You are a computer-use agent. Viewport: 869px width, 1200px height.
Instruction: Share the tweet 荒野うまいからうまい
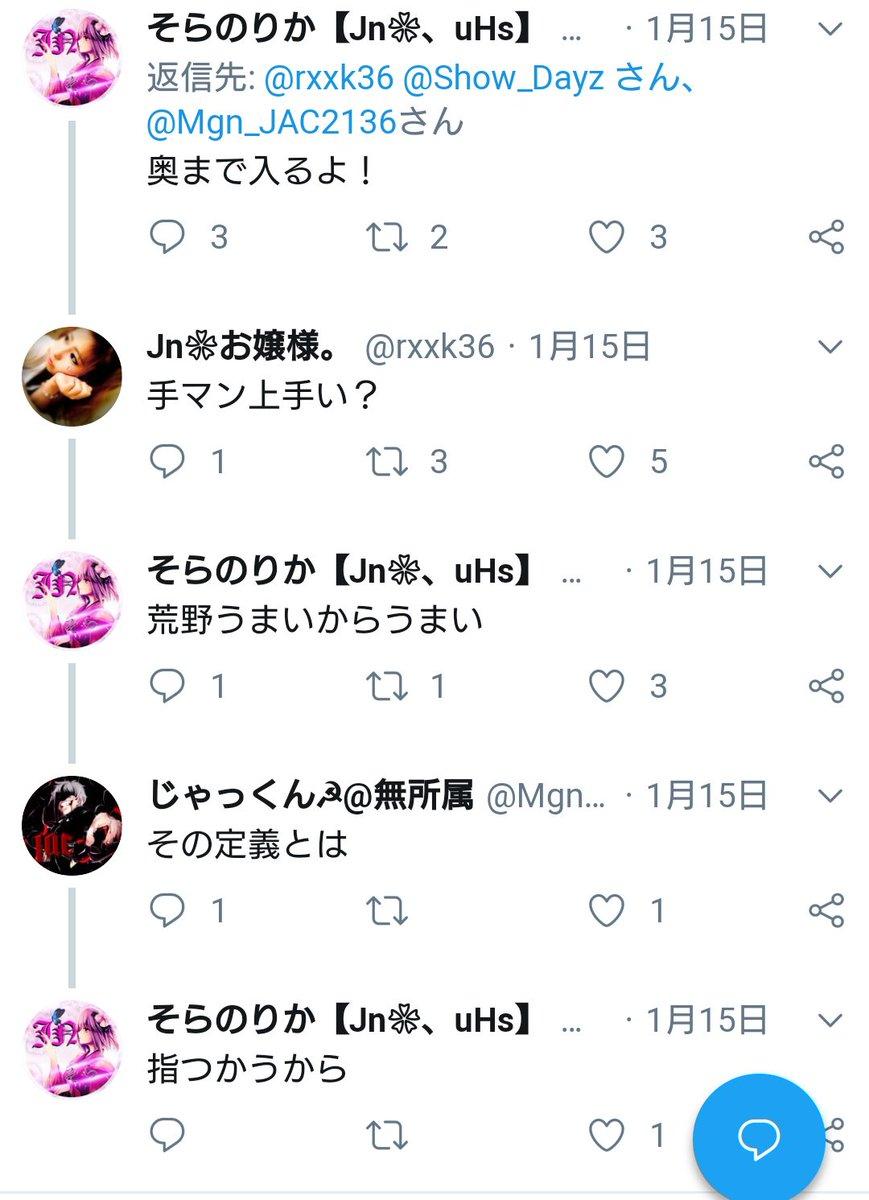click(x=826, y=686)
